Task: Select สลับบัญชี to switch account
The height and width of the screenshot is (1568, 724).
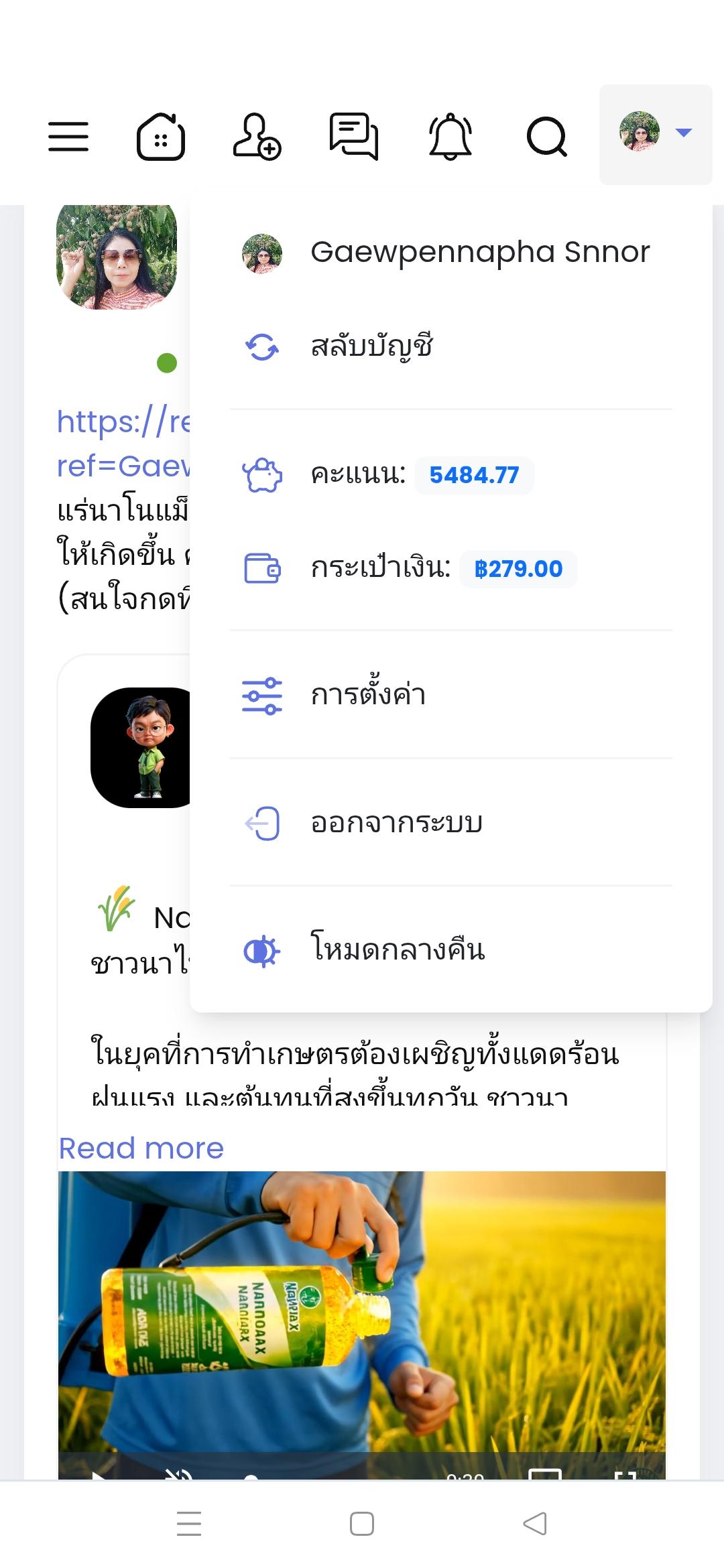Action: pos(450,347)
